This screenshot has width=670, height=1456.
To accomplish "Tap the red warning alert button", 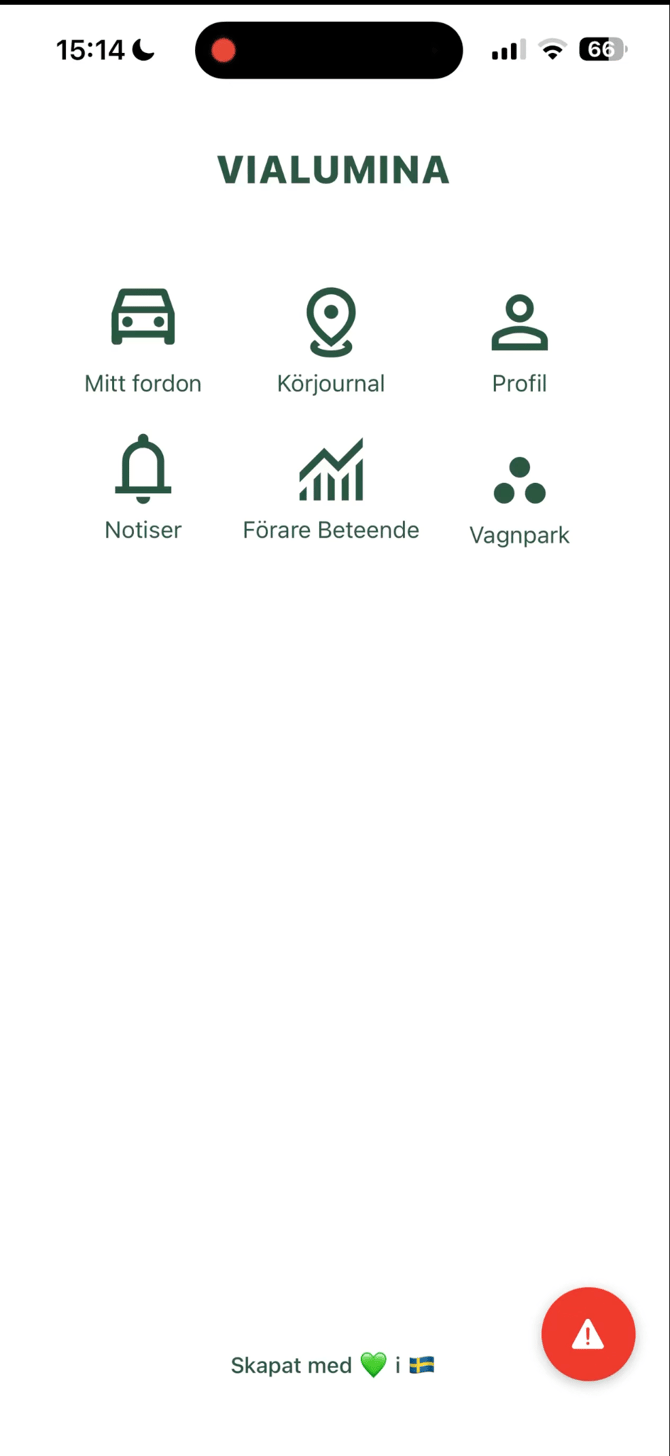I will 588,1334.
